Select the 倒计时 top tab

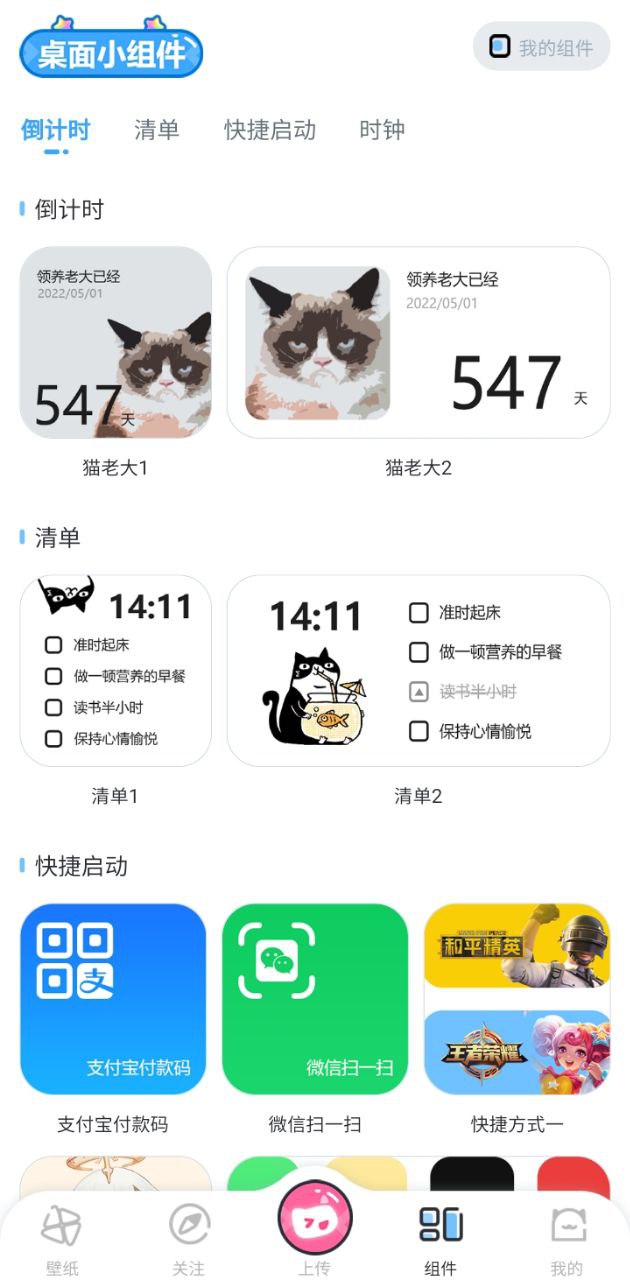(x=56, y=130)
